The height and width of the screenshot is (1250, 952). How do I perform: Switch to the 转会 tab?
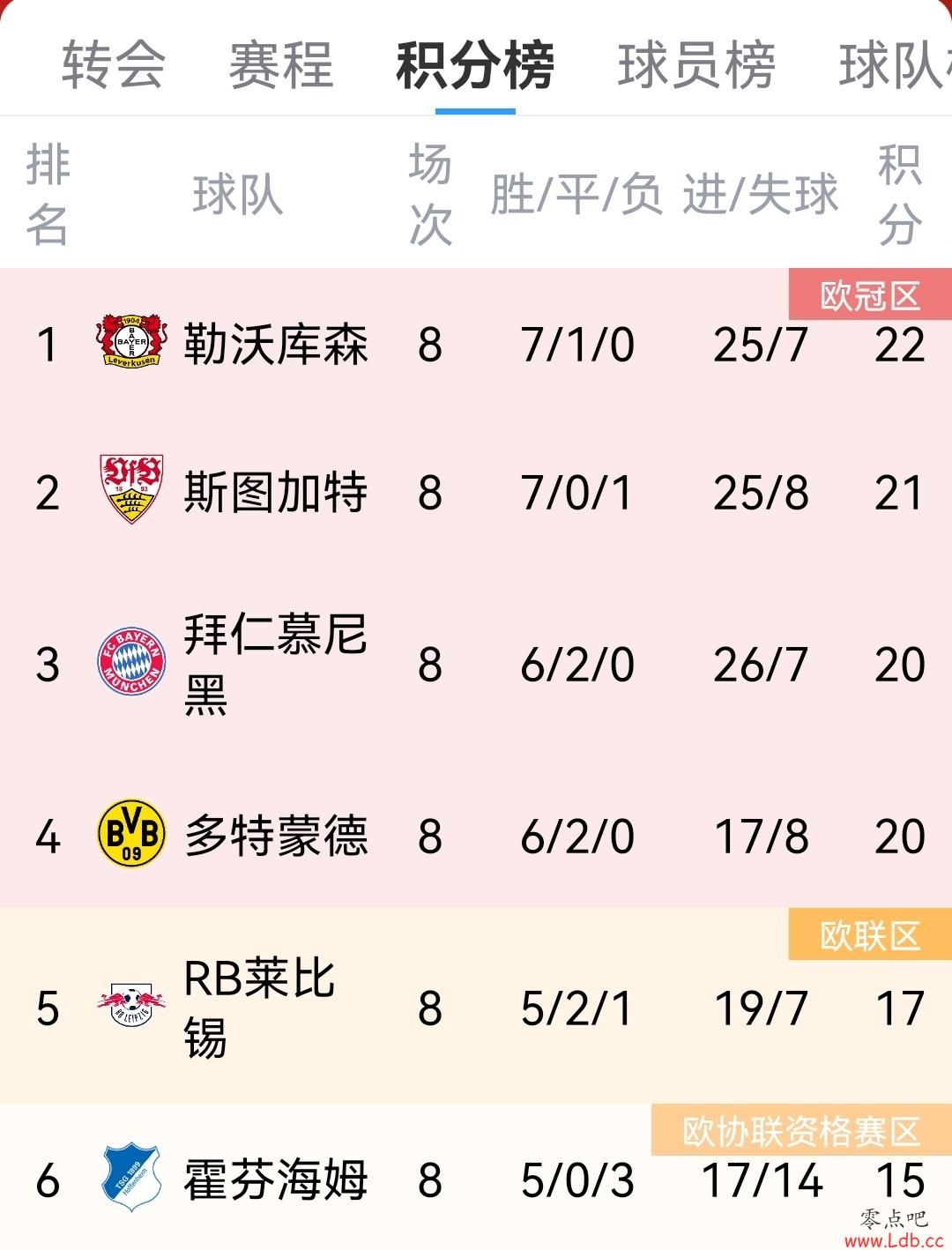(114, 65)
